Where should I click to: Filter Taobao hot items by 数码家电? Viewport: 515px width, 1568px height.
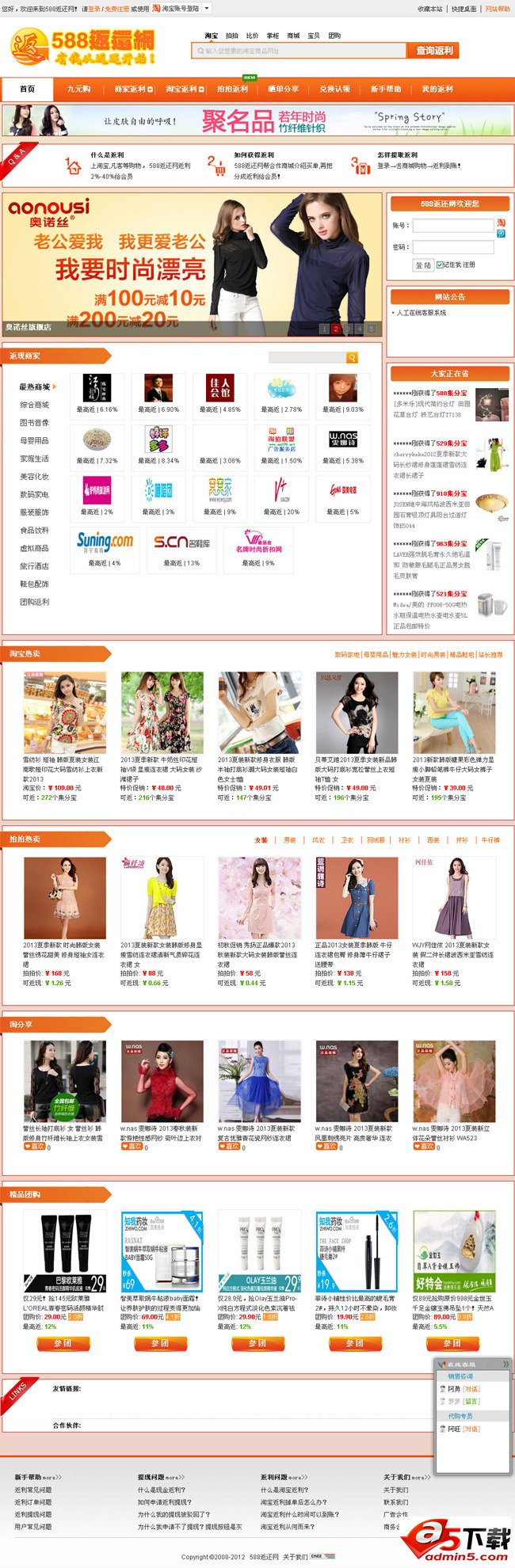pyautogui.click(x=347, y=655)
